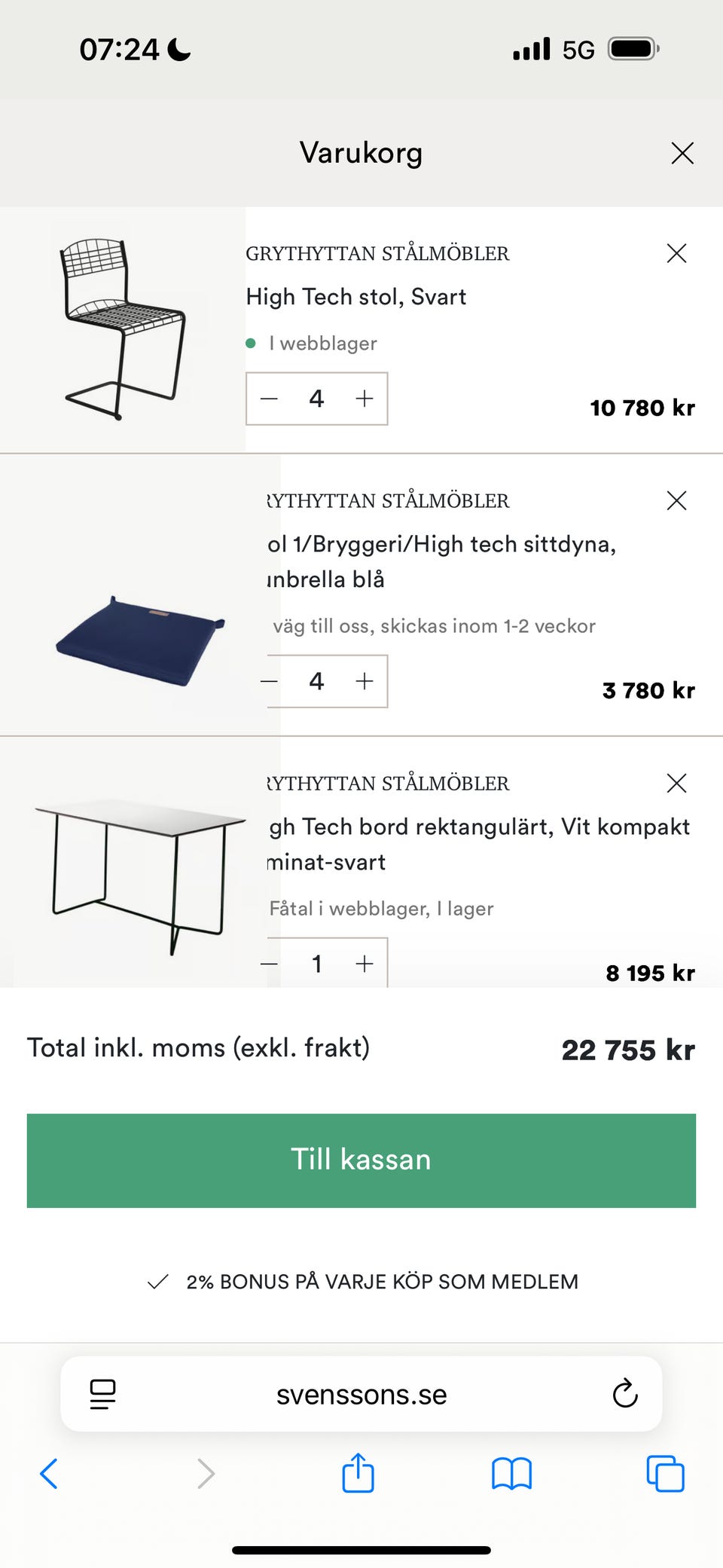Remove the High Tech bord from cart
723x1568 pixels.
[676, 783]
